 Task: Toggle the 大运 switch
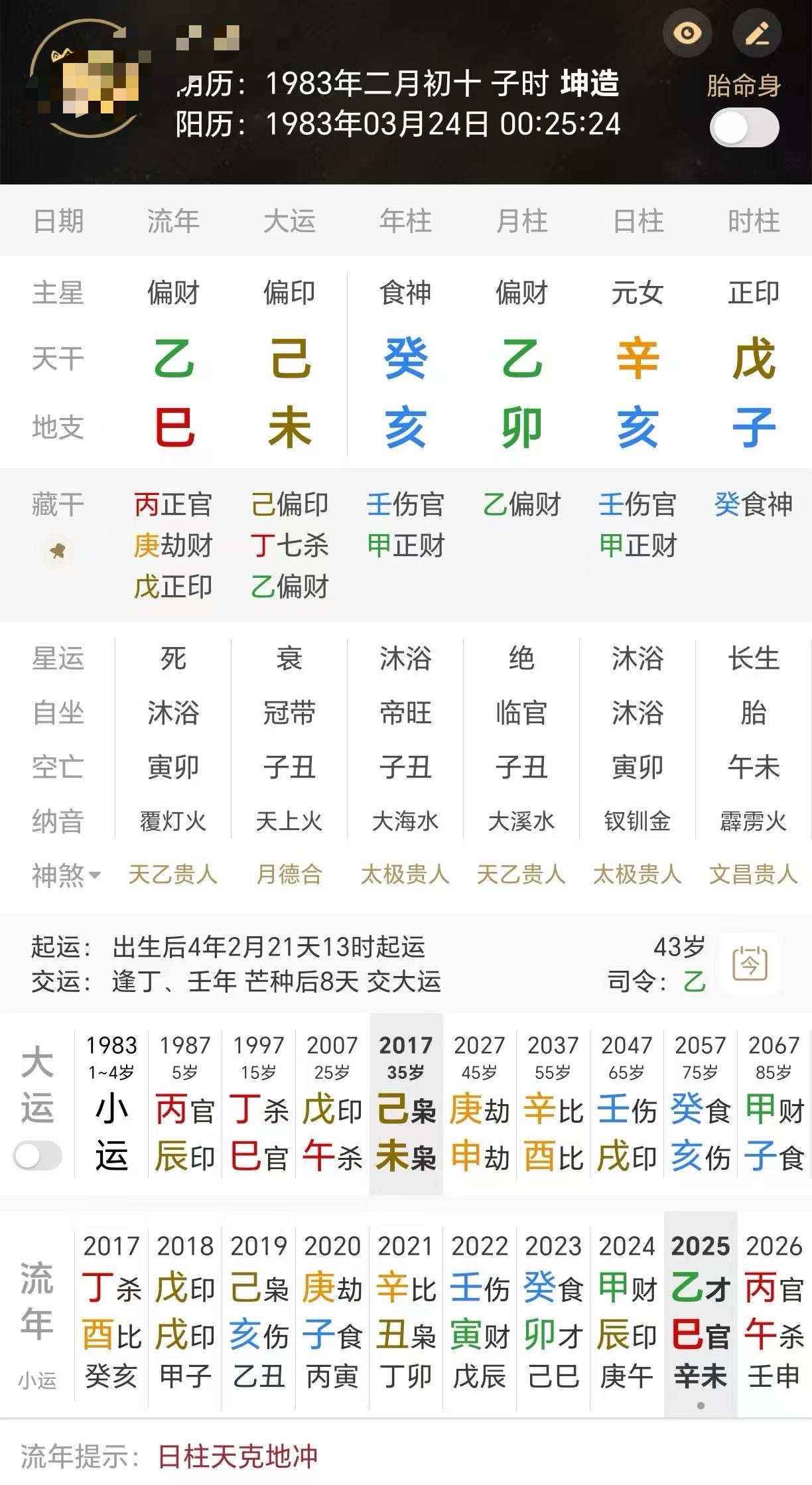tap(38, 1157)
